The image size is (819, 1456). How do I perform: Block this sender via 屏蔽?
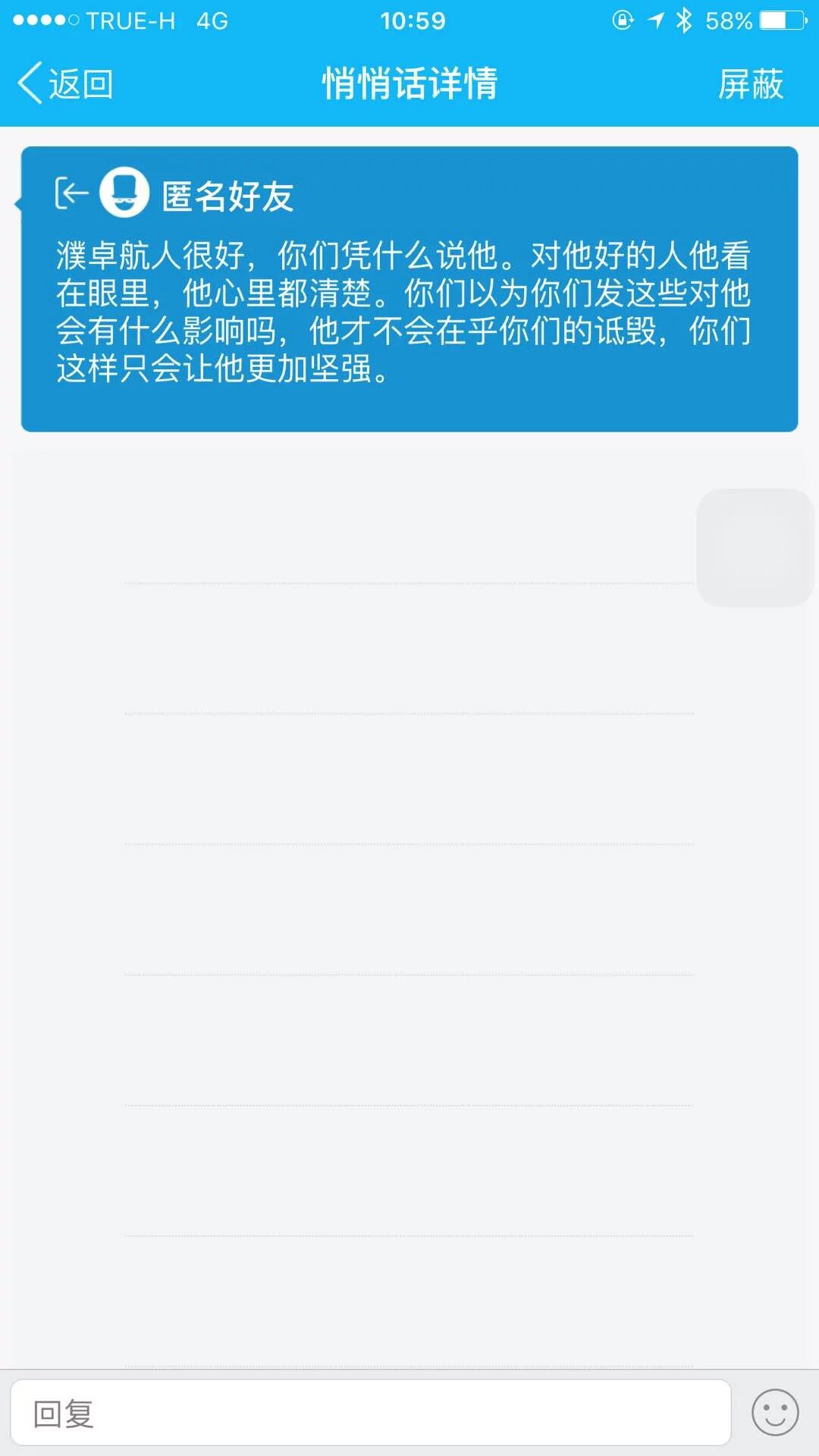tap(750, 83)
